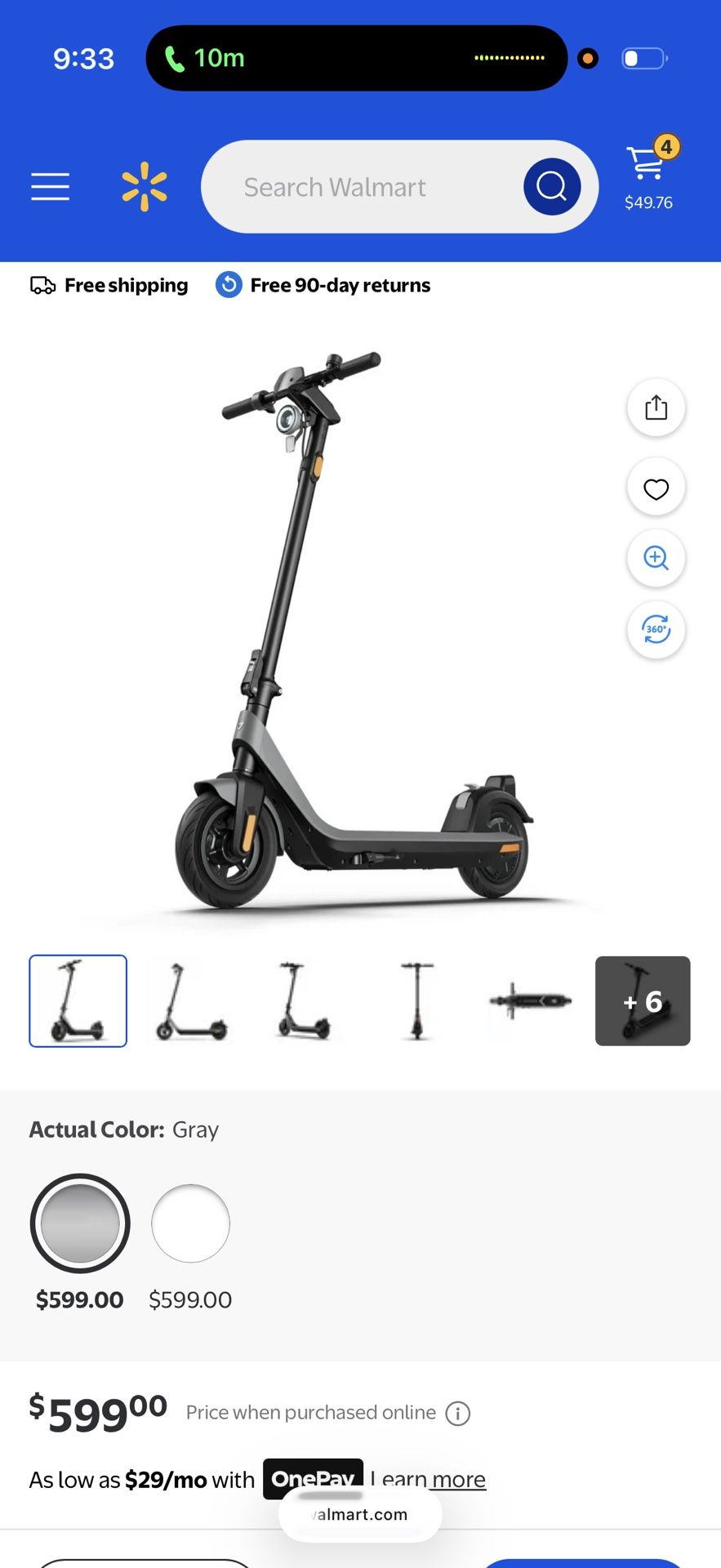Tap the ongoing call banner showing 10m

click(x=357, y=58)
